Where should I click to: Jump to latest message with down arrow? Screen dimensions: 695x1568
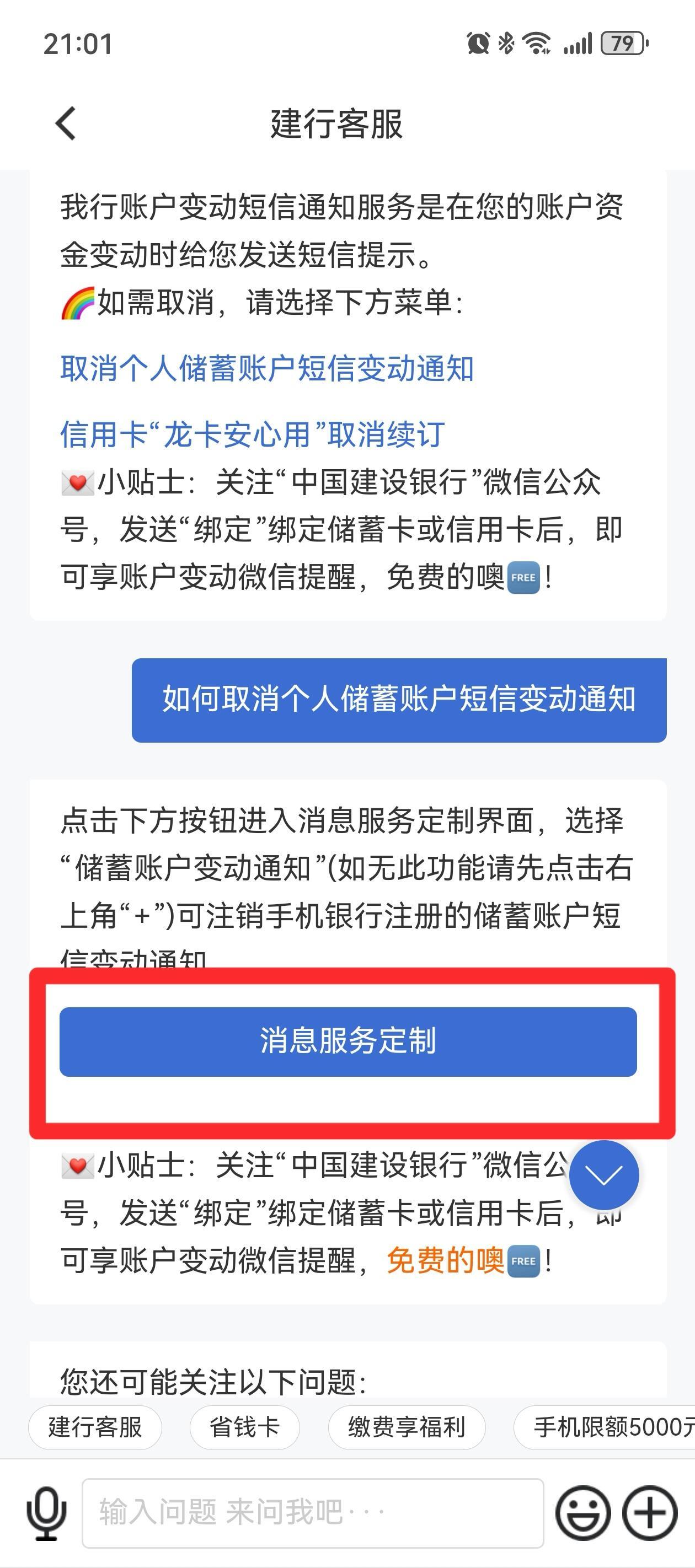603,1175
